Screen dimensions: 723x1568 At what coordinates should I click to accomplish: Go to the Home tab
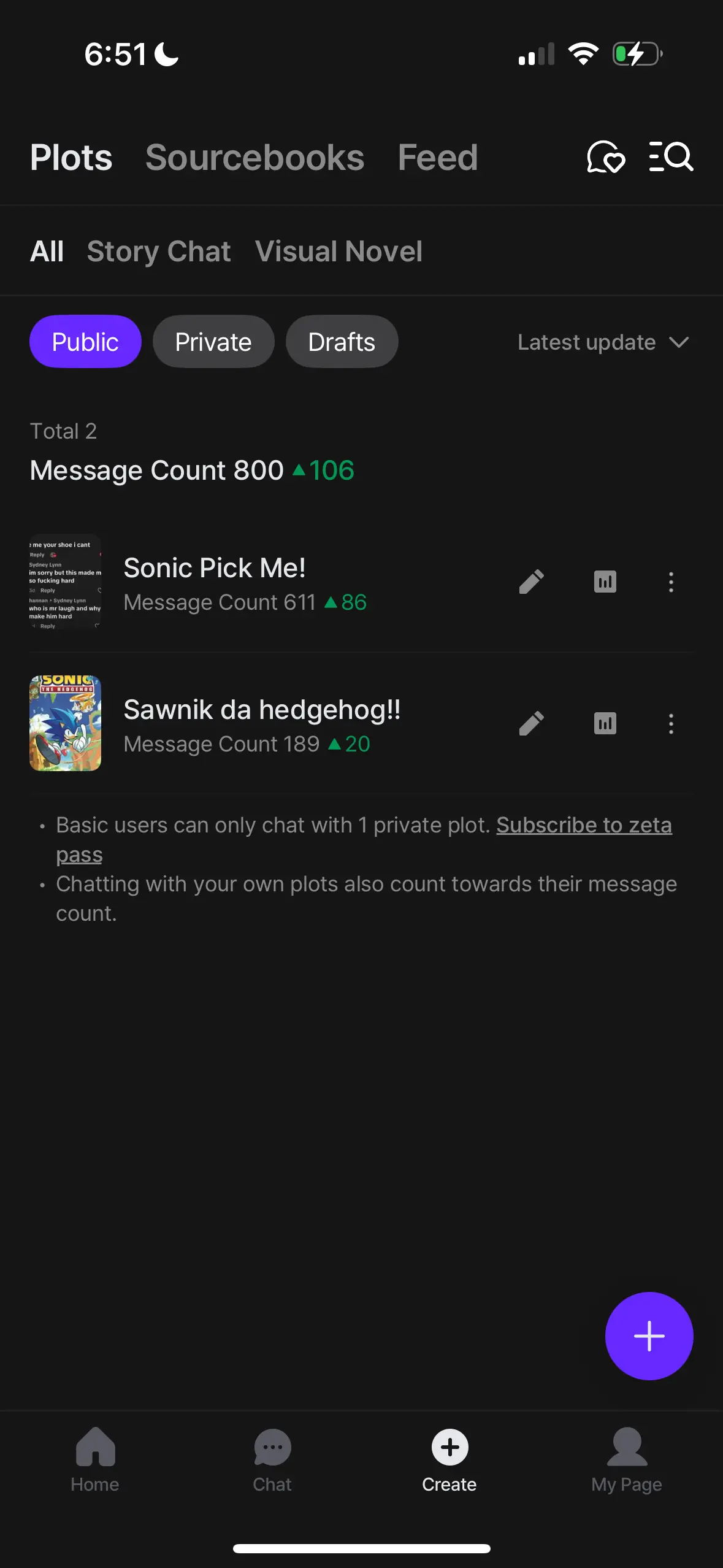click(95, 1460)
